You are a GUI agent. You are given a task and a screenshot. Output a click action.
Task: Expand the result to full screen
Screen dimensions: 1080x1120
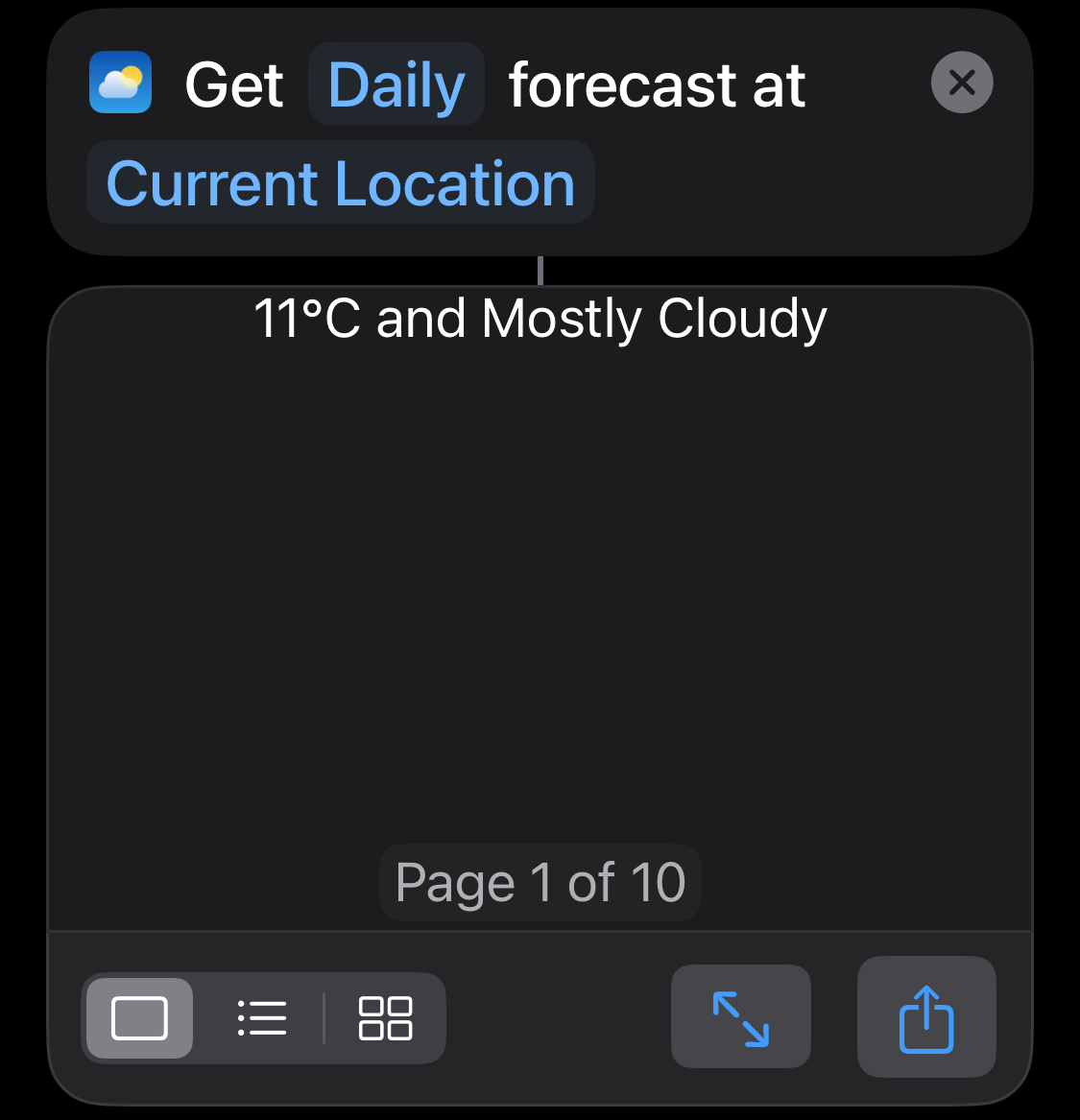click(740, 1017)
